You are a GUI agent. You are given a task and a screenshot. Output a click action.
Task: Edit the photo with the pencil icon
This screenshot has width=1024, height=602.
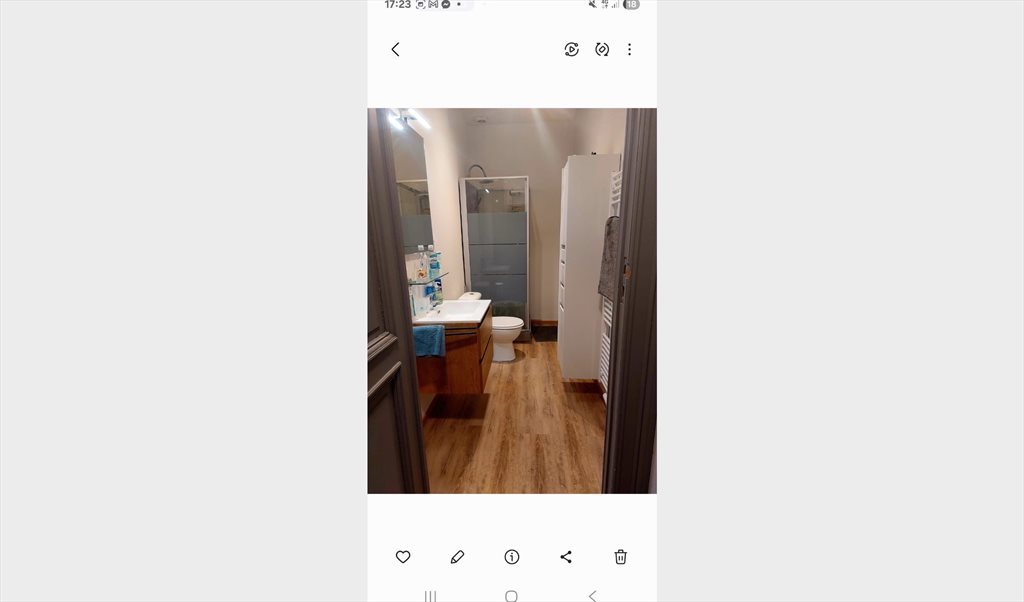[457, 557]
